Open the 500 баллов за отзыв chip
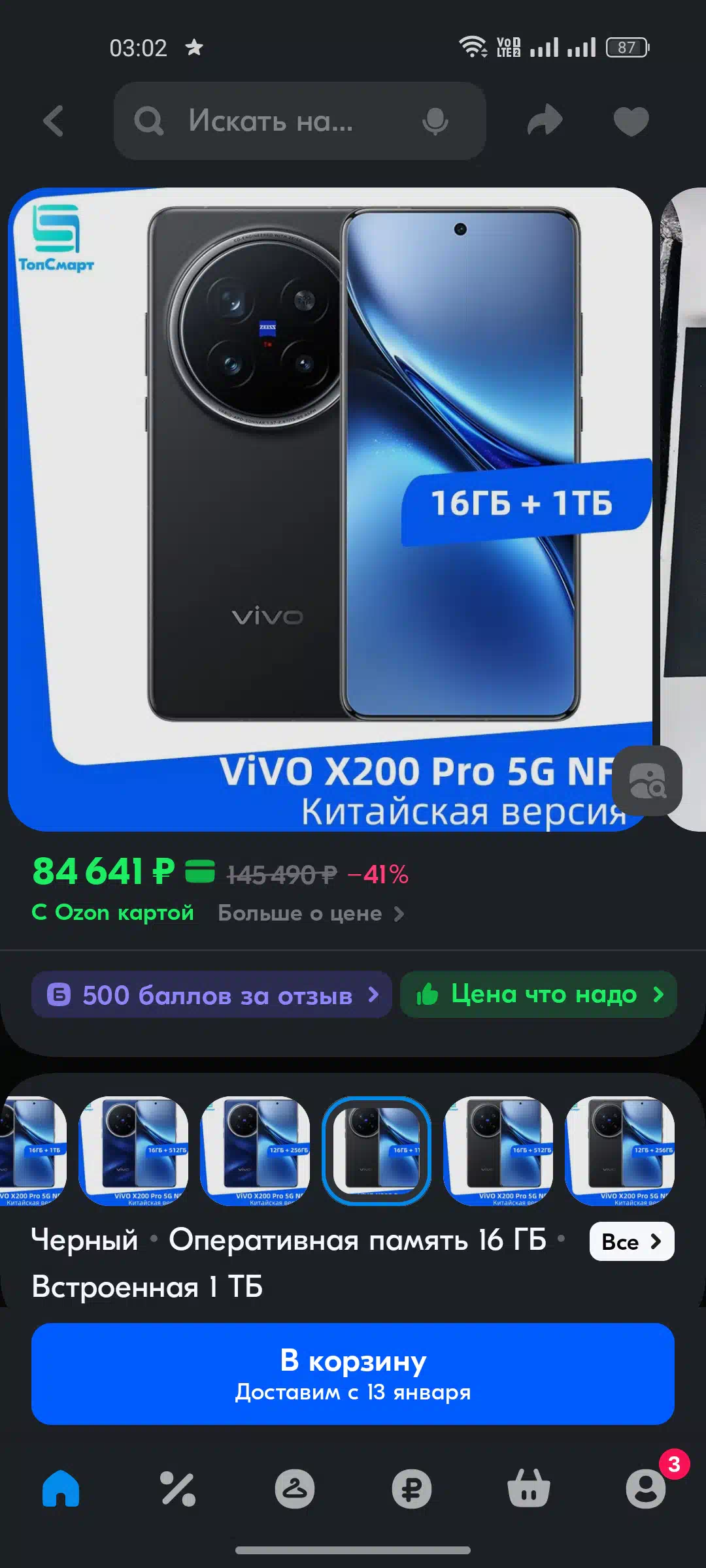The image size is (706, 1568). pos(212,995)
